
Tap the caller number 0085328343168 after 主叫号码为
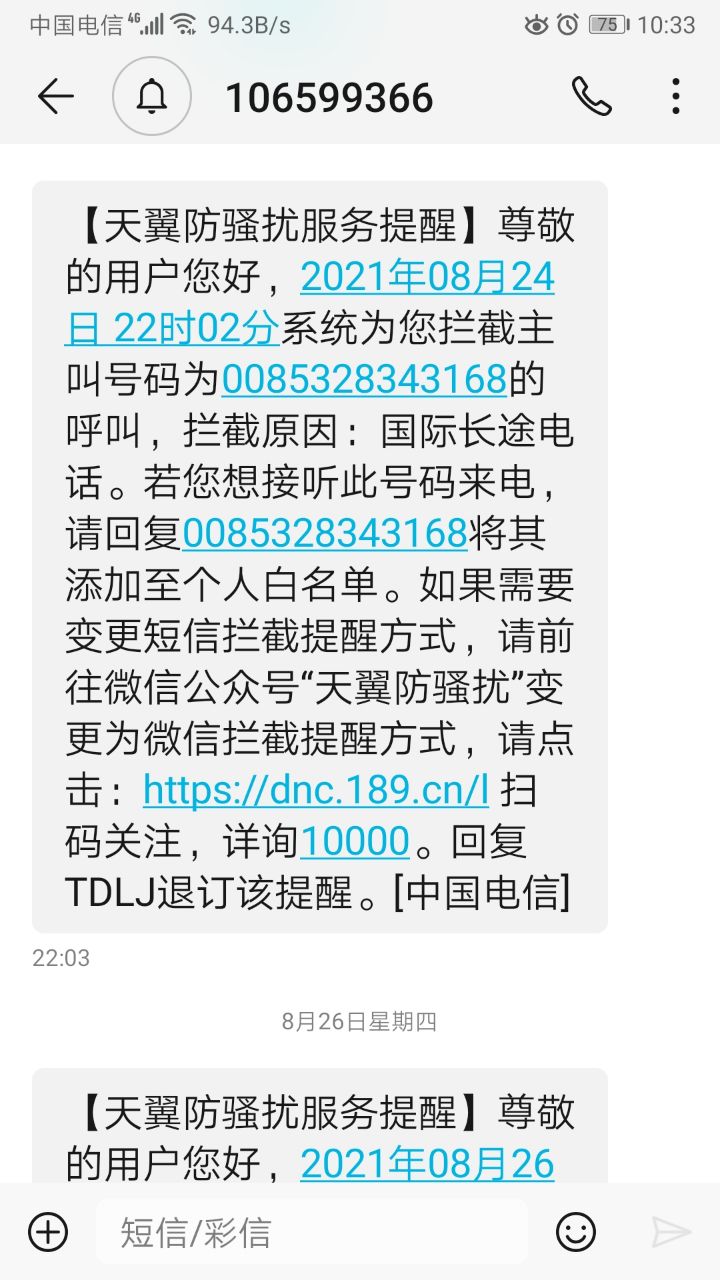tap(365, 380)
